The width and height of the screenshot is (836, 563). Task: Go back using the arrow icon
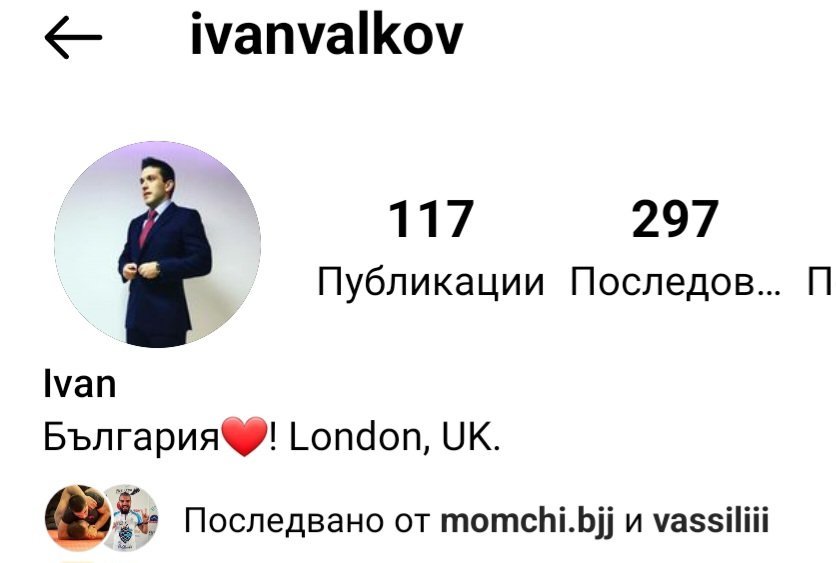point(73,37)
